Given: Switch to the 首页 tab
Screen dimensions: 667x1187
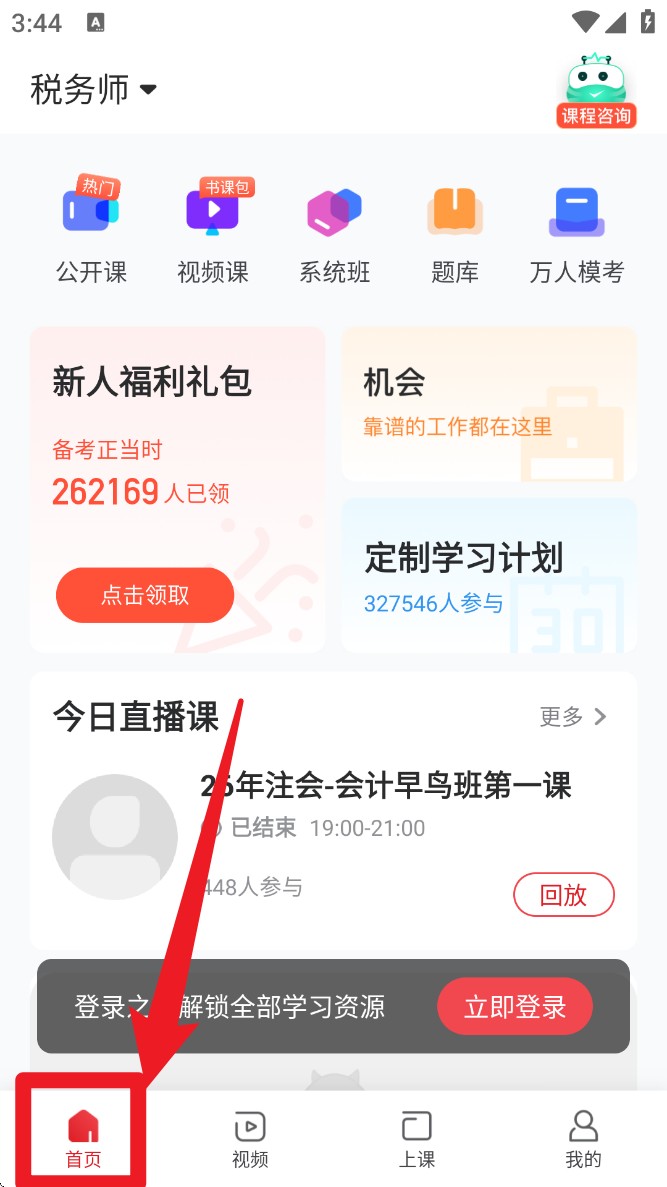Looking at the screenshot, I should click(83, 1139).
